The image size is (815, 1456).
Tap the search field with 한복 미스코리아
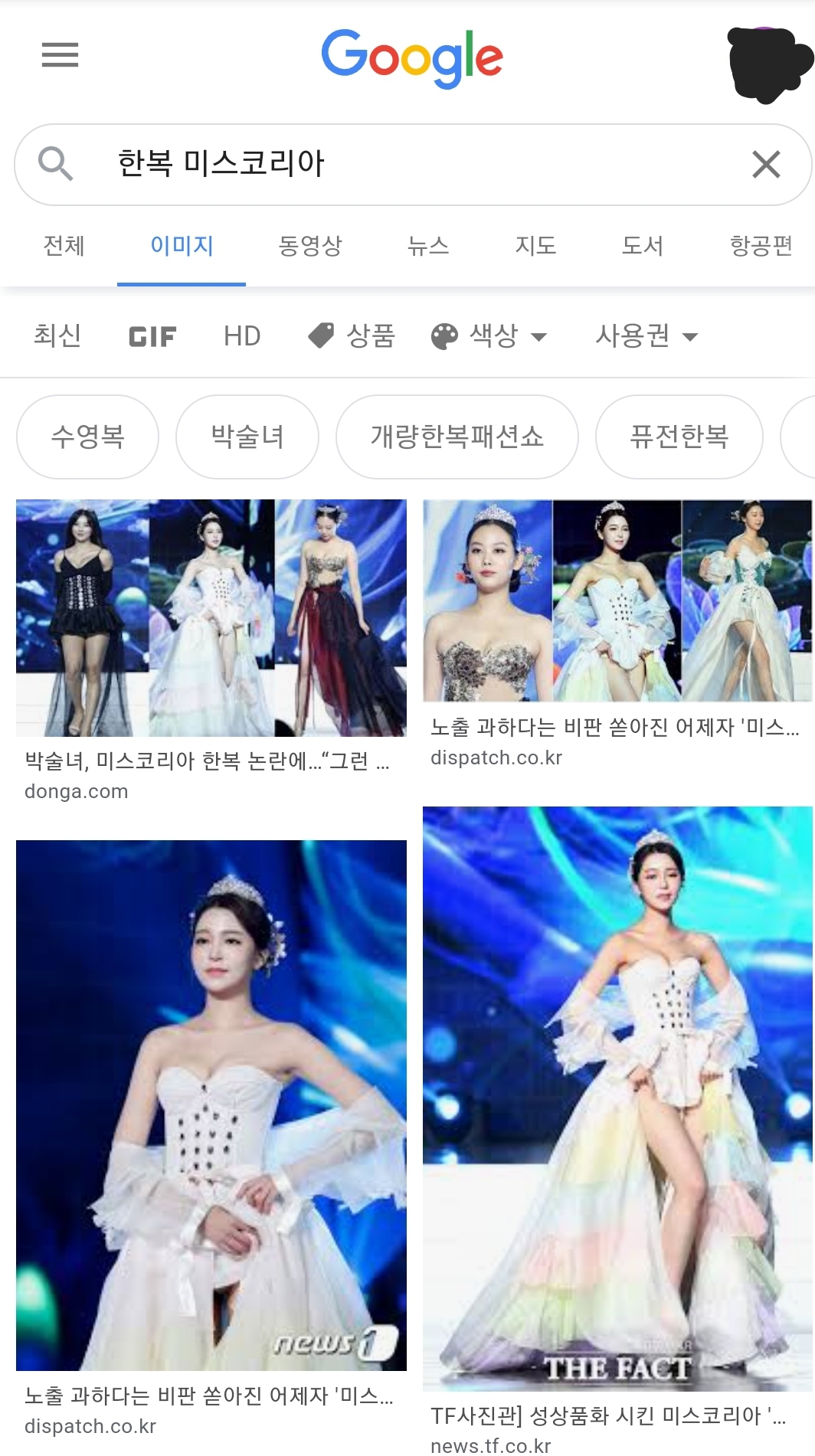coord(398,165)
